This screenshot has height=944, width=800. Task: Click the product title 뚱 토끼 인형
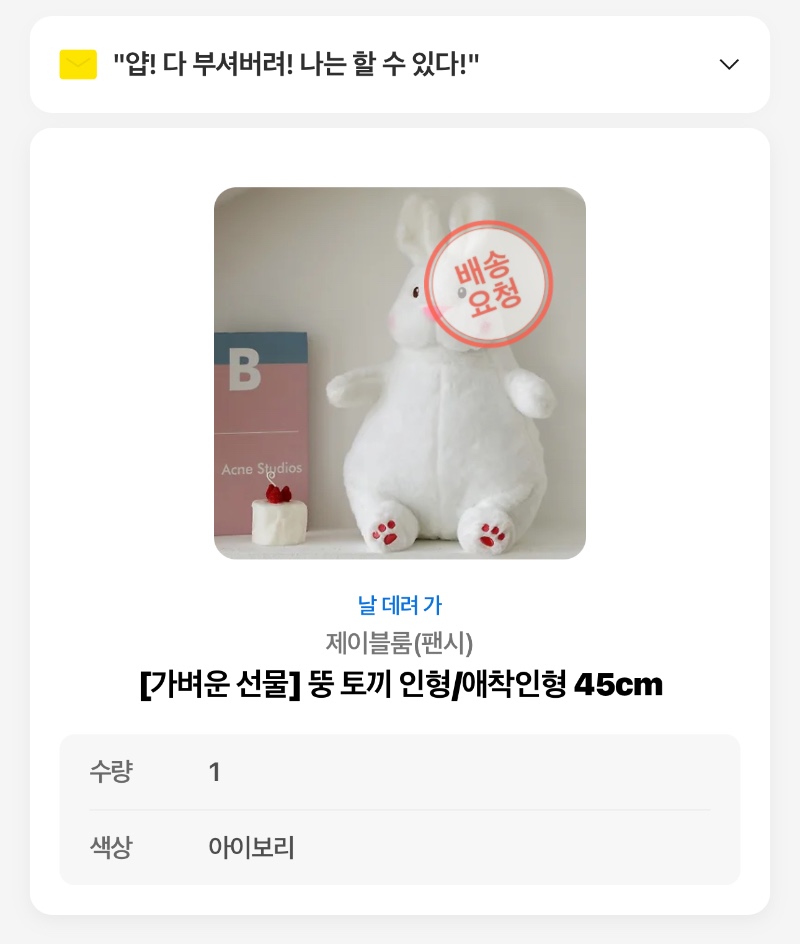click(x=400, y=684)
